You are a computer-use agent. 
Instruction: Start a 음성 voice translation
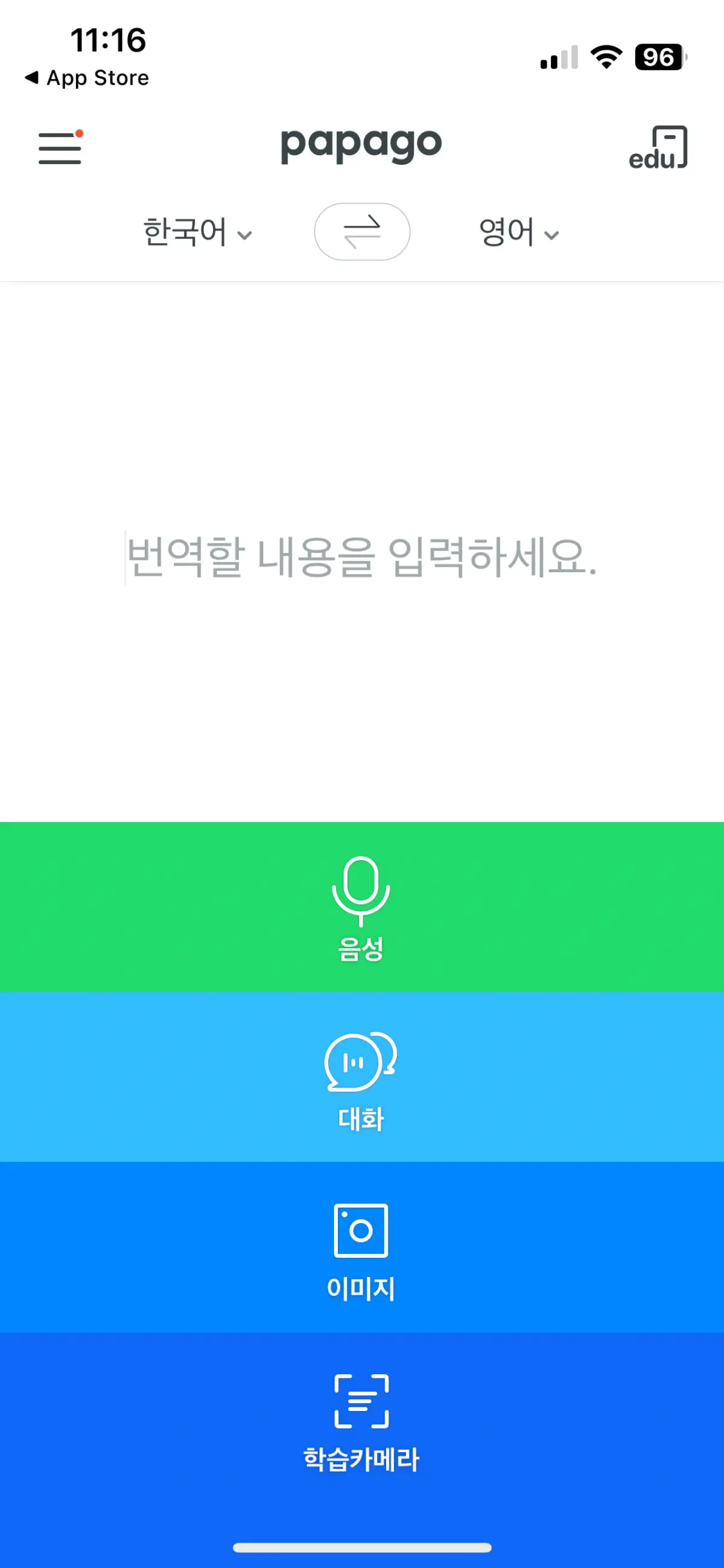(x=361, y=911)
